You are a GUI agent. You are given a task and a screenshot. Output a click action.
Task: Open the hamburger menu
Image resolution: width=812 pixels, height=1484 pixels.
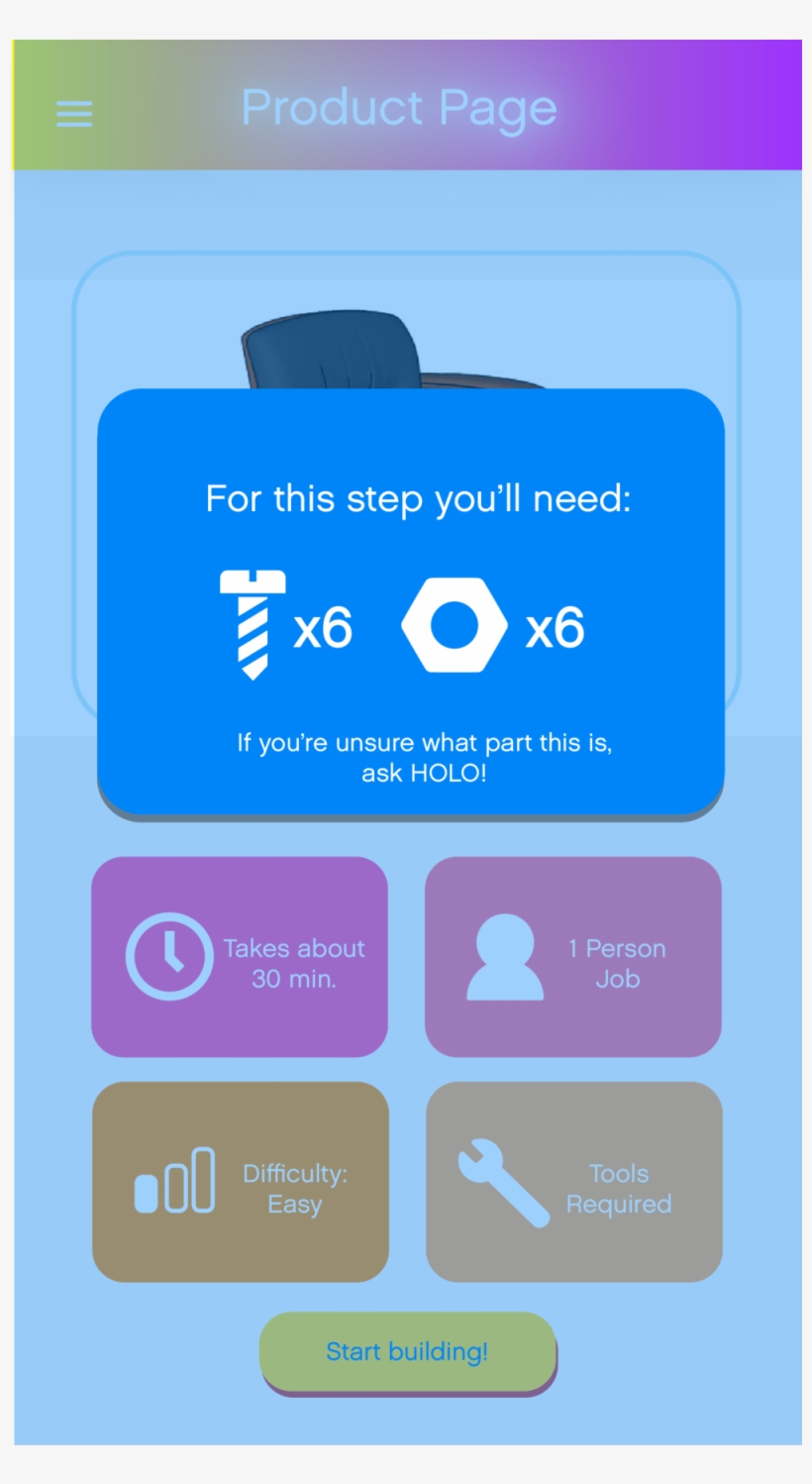coord(74,114)
